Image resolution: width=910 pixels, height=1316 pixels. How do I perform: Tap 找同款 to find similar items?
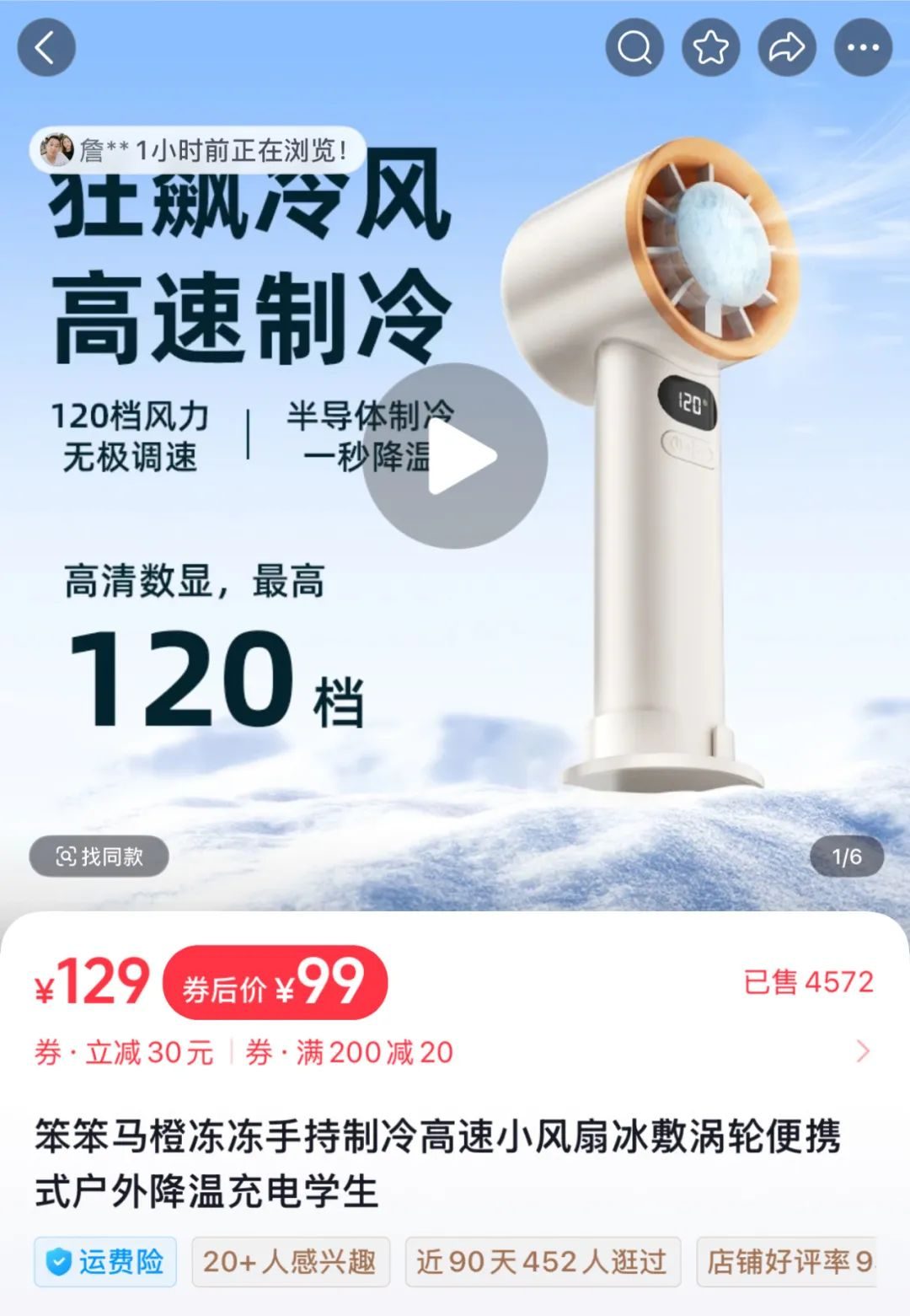tap(99, 857)
